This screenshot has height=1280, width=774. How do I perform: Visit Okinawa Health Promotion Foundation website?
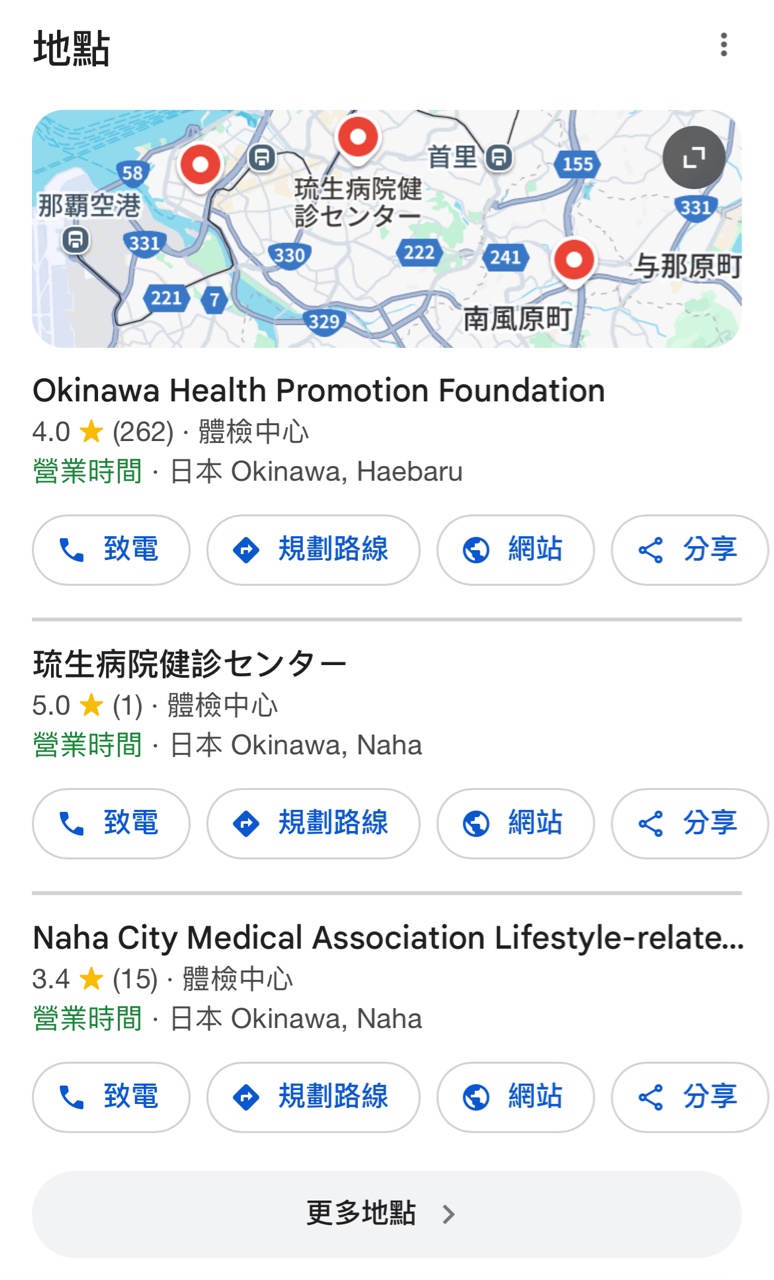515,550
